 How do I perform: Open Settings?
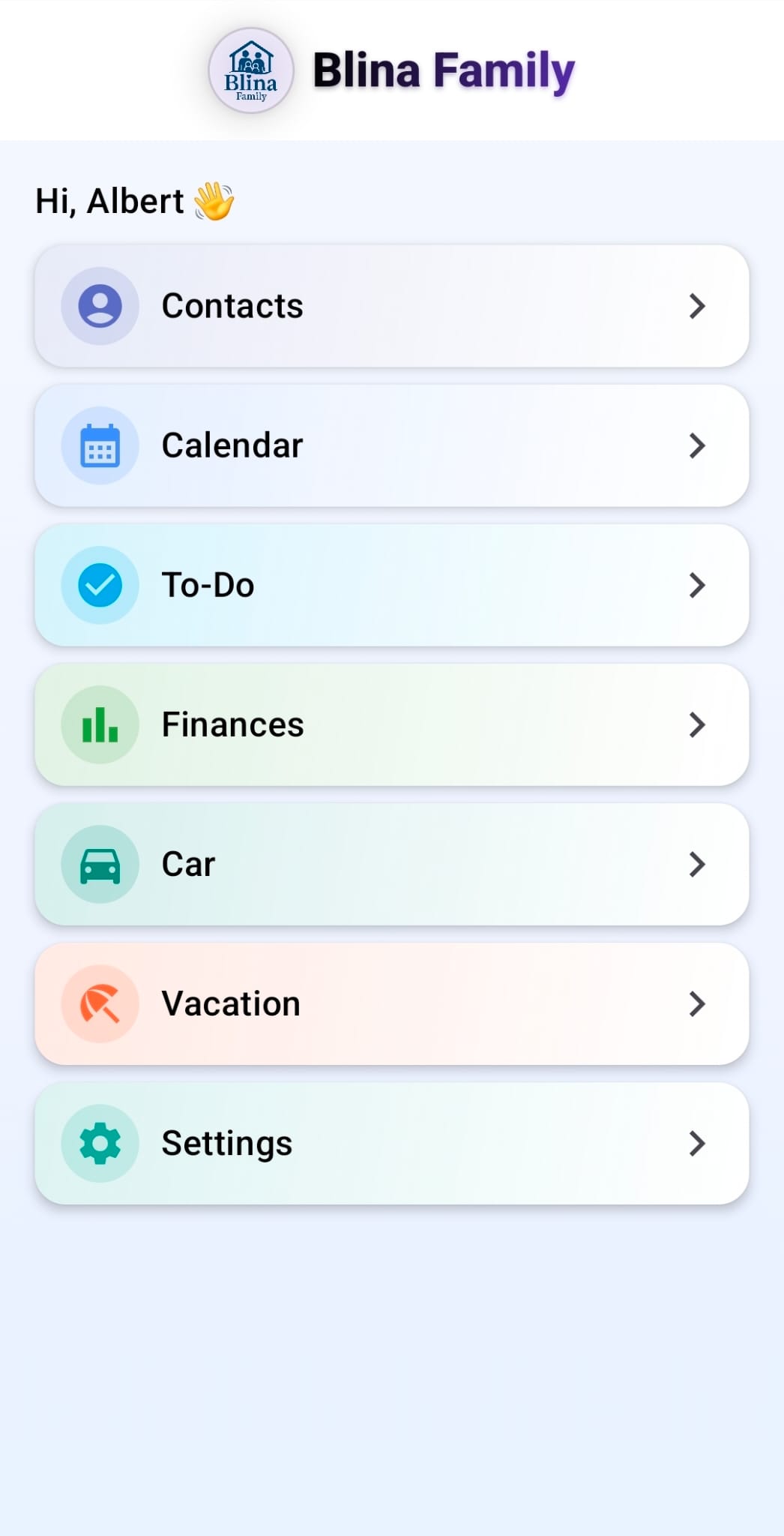tap(391, 1143)
